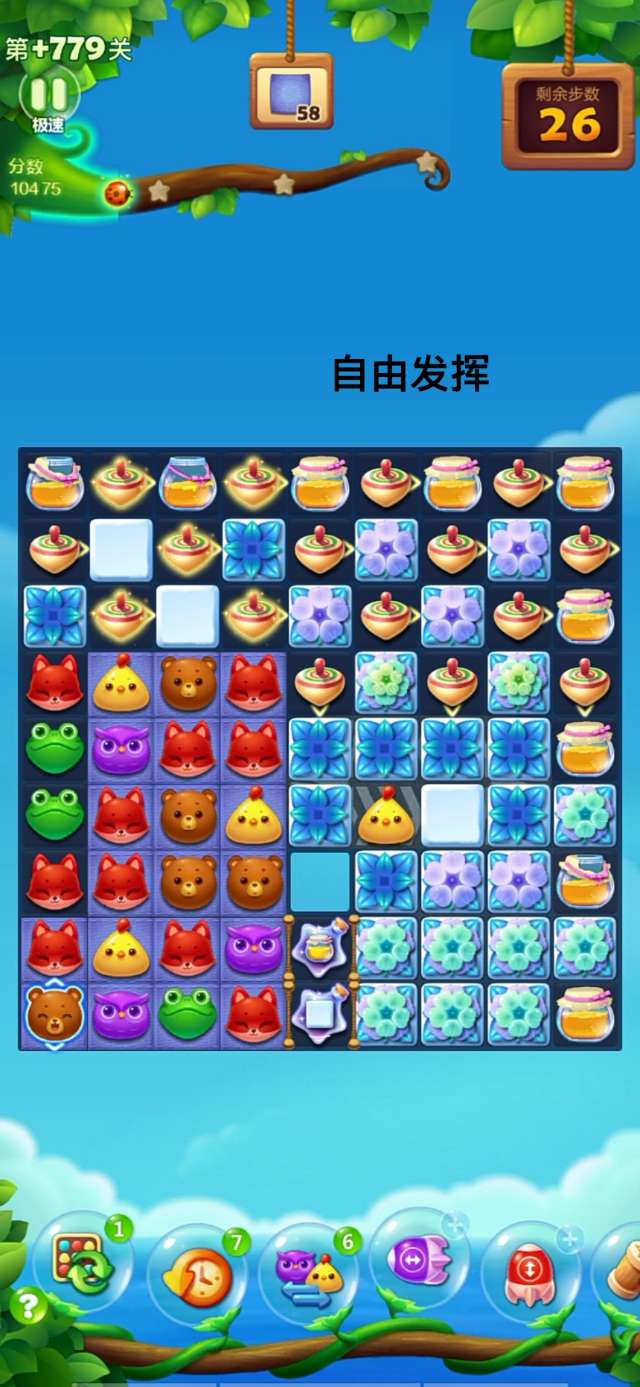Select the bear highlighted with arrows
This screenshot has height=1387, width=640.
pos(54,1015)
